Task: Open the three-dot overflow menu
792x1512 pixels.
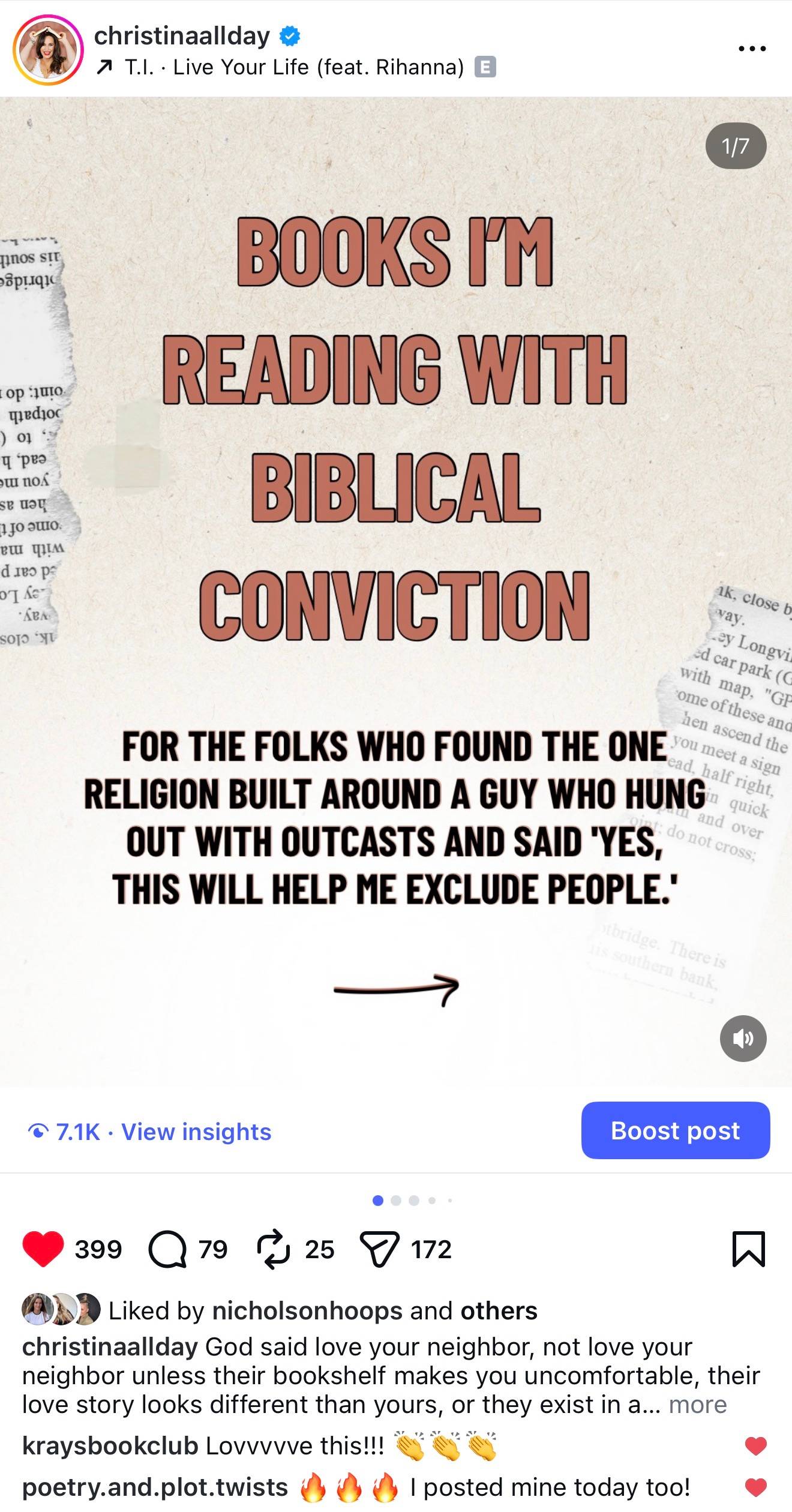Action: (x=752, y=49)
